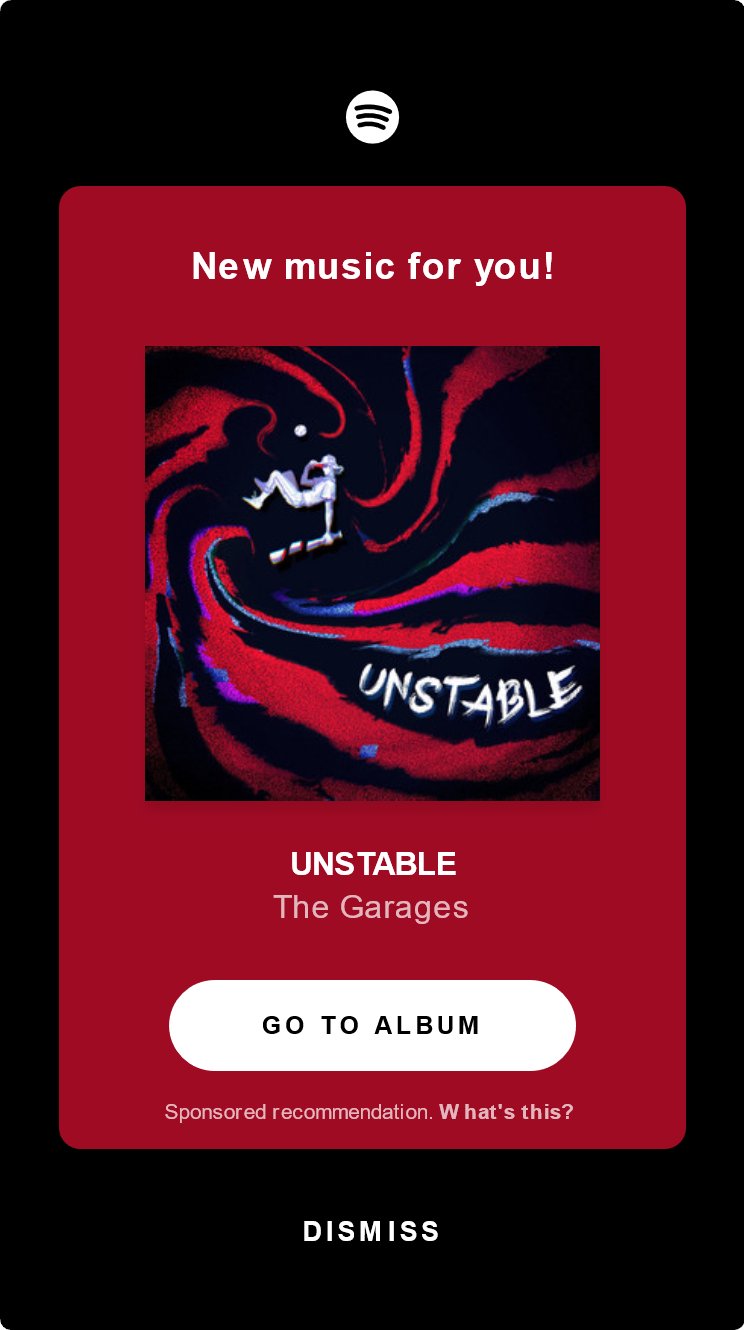Screen dimensions: 744x1330
Task: Tap the GO TO ALBUM button
Action: (x=372, y=1025)
